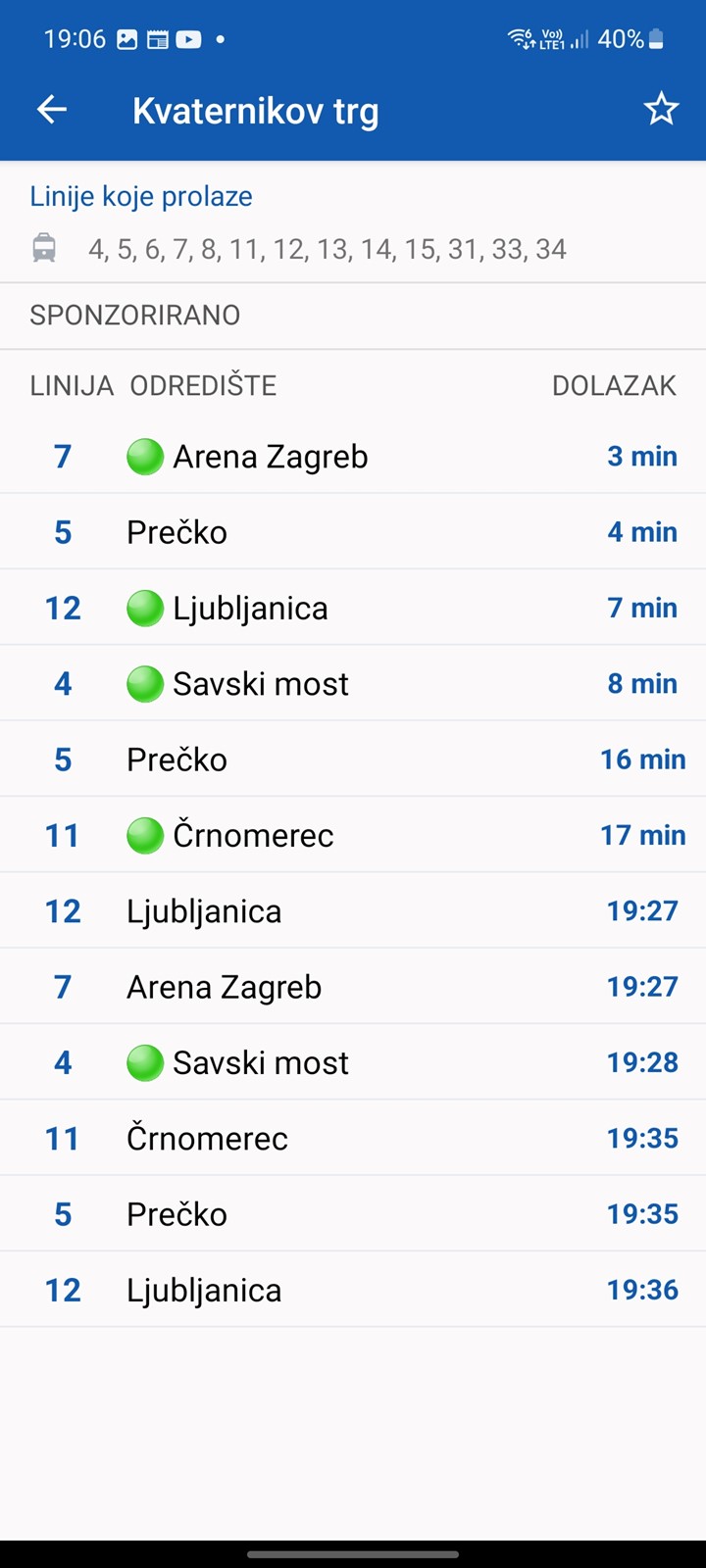Open line 7 Arena Zagreb at 19:27
Image resolution: width=706 pixels, height=1568 pixels.
[x=353, y=986]
